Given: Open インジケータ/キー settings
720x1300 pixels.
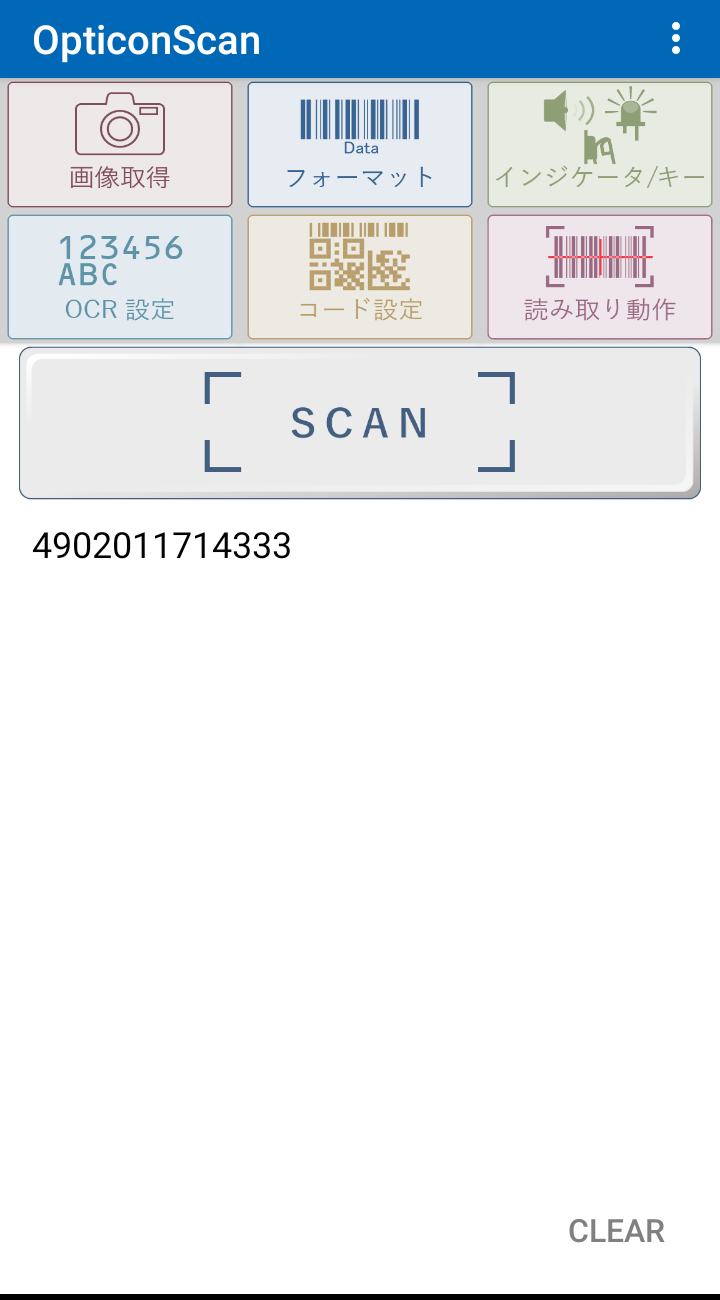Looking at the screenshot, I should point(600,145).
